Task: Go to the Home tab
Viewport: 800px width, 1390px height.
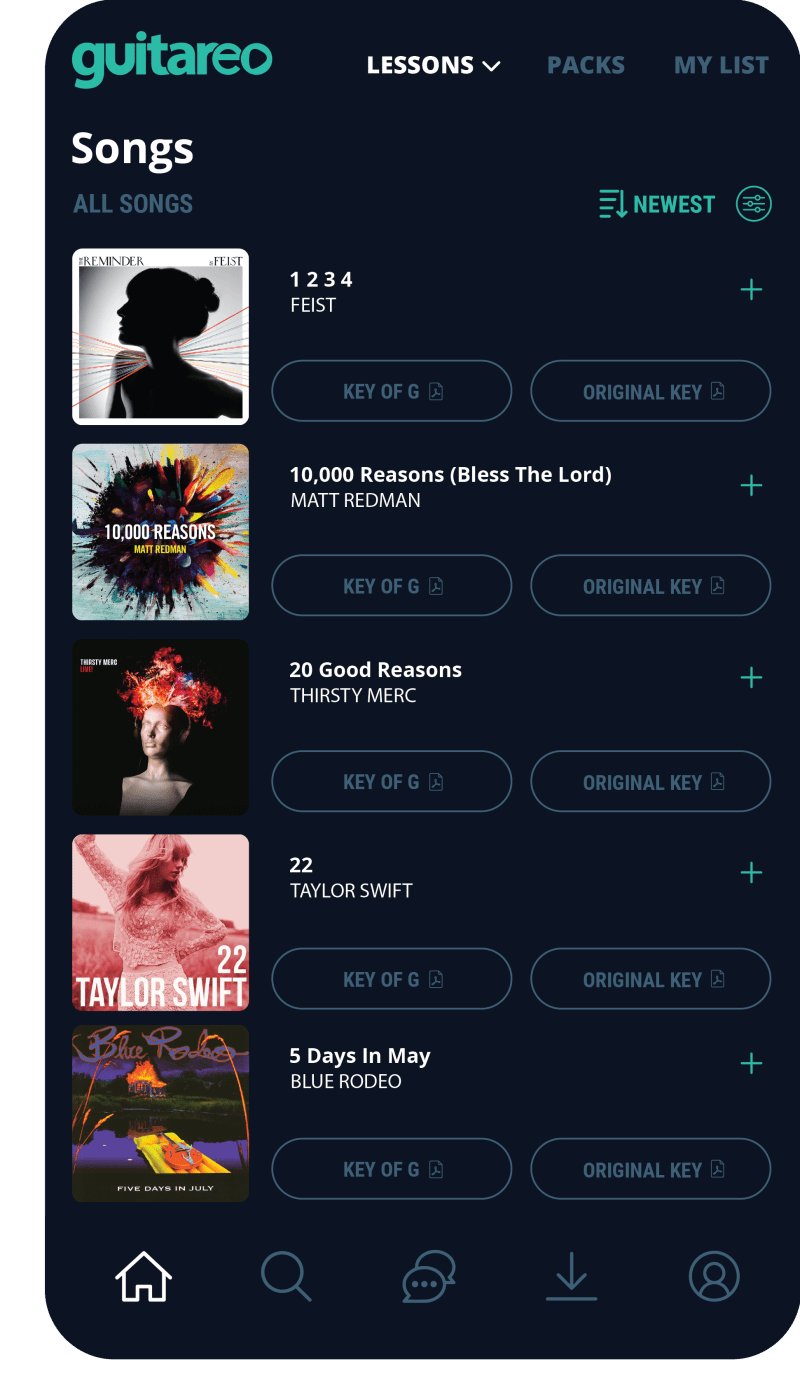Action: click(144, 1277)
